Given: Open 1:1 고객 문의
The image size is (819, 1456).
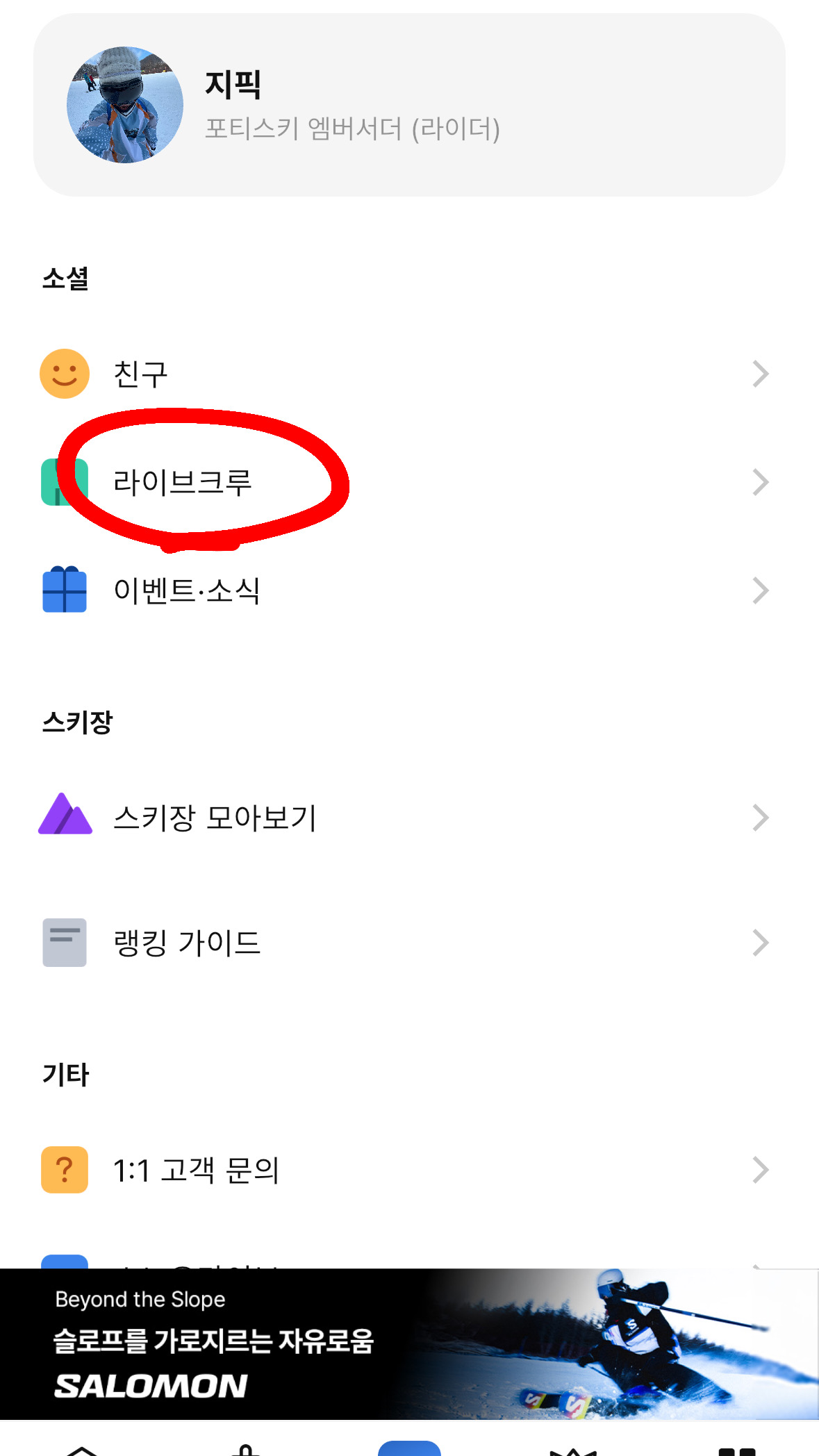Looking at the screenshot, I should (x=409, y=1170).
